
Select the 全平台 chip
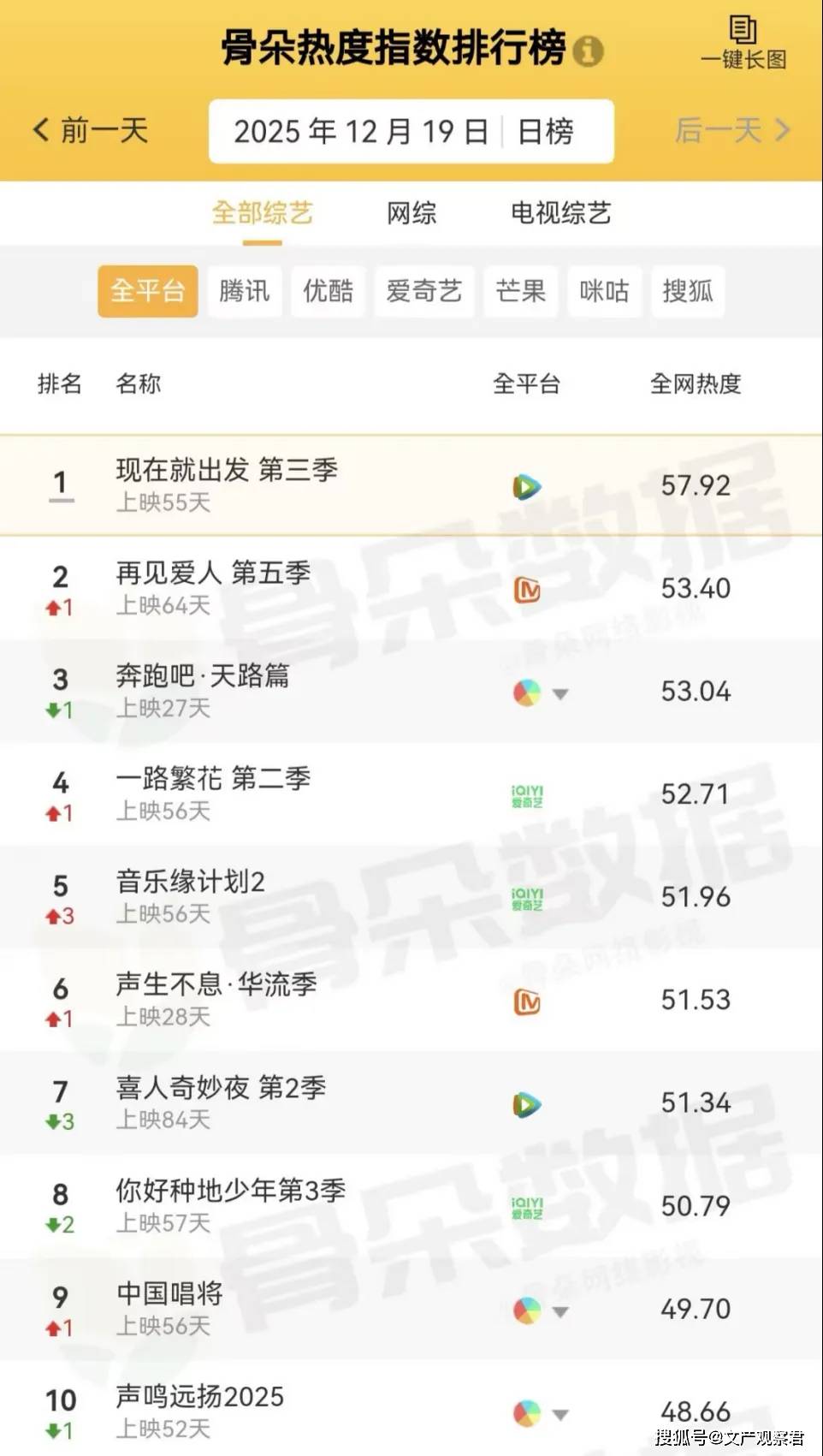[147, 291]
